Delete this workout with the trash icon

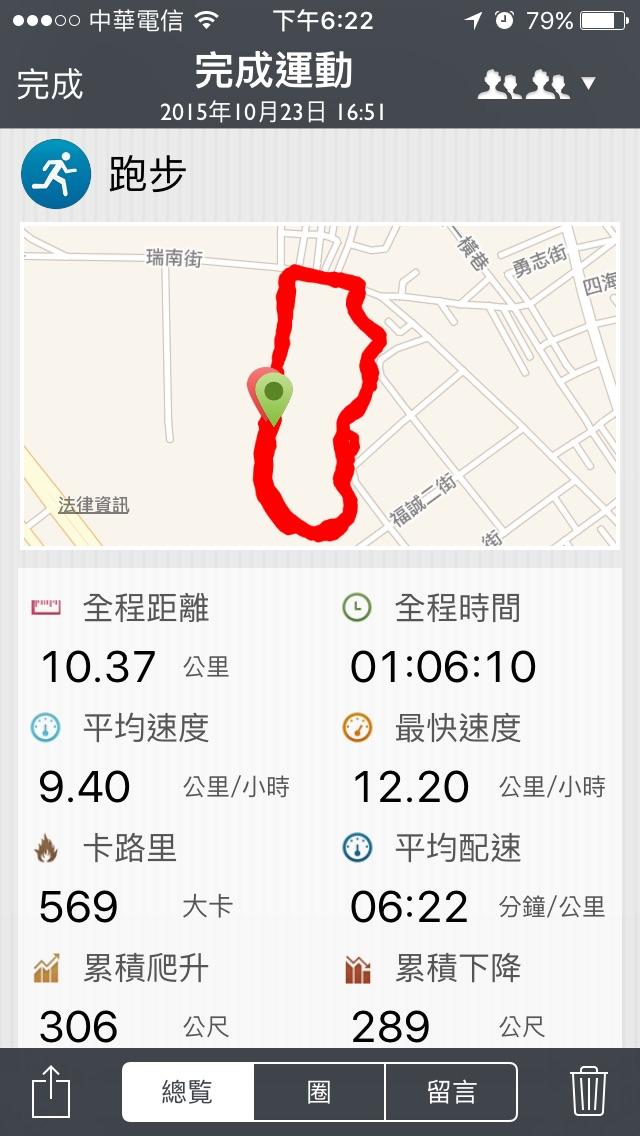click(x=589, y=1091)
